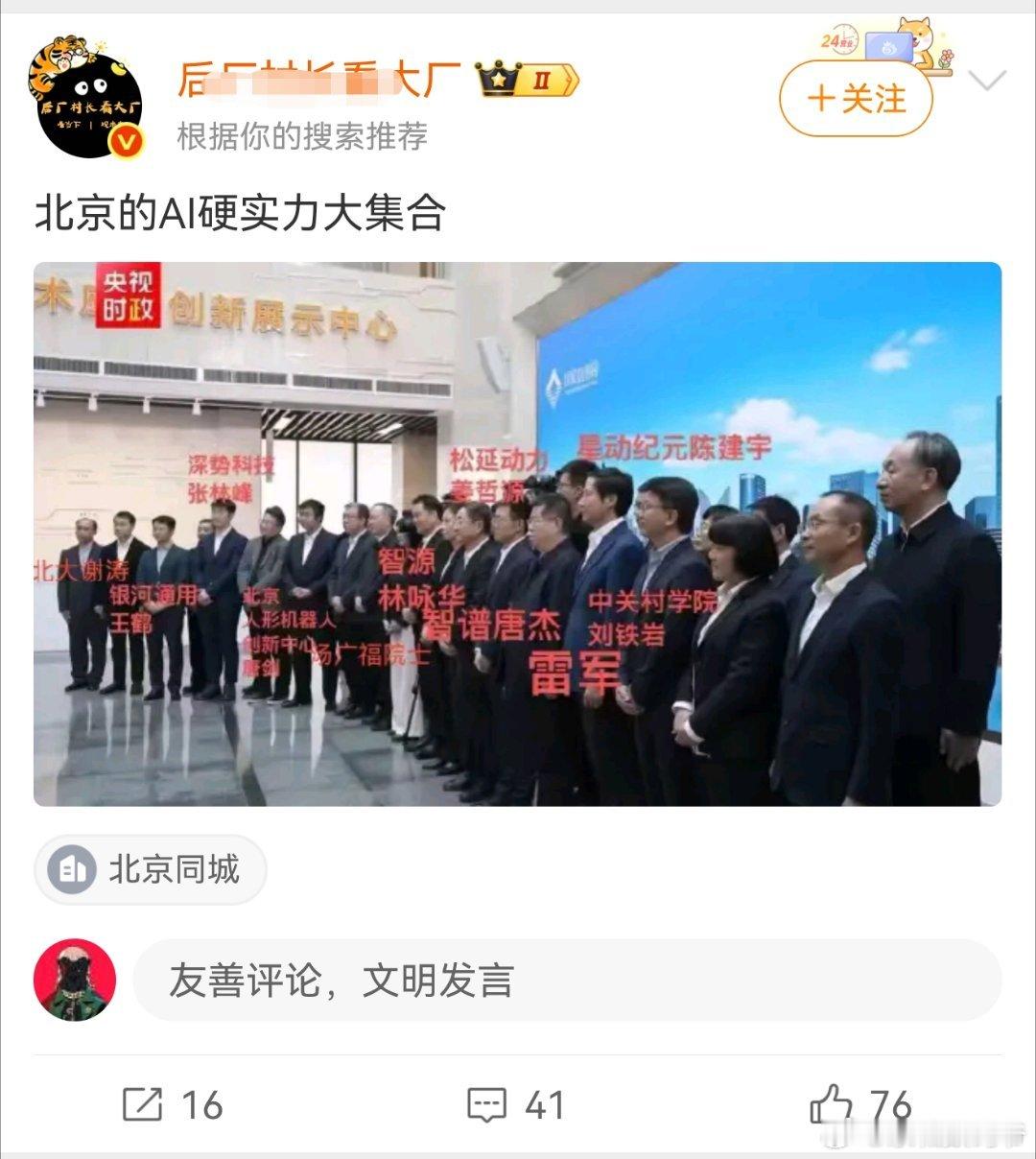The height and width of the screenshot is (1159, 1036).
Task: Click the "24营业" clock badge in the top bar
Action: (x=840, y=38)
